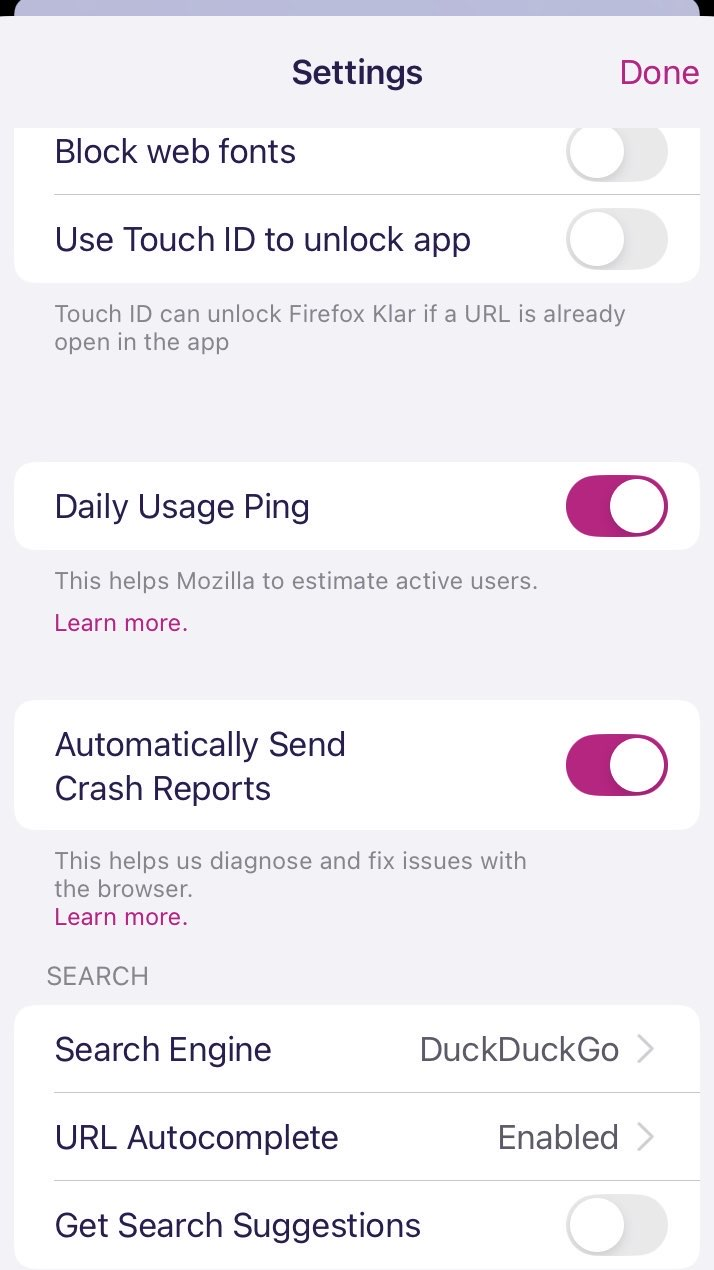This screenshot has width=714, height=1270.
Task: Enable Get Search Suggestions
Action: click(x=617, y=1225)
